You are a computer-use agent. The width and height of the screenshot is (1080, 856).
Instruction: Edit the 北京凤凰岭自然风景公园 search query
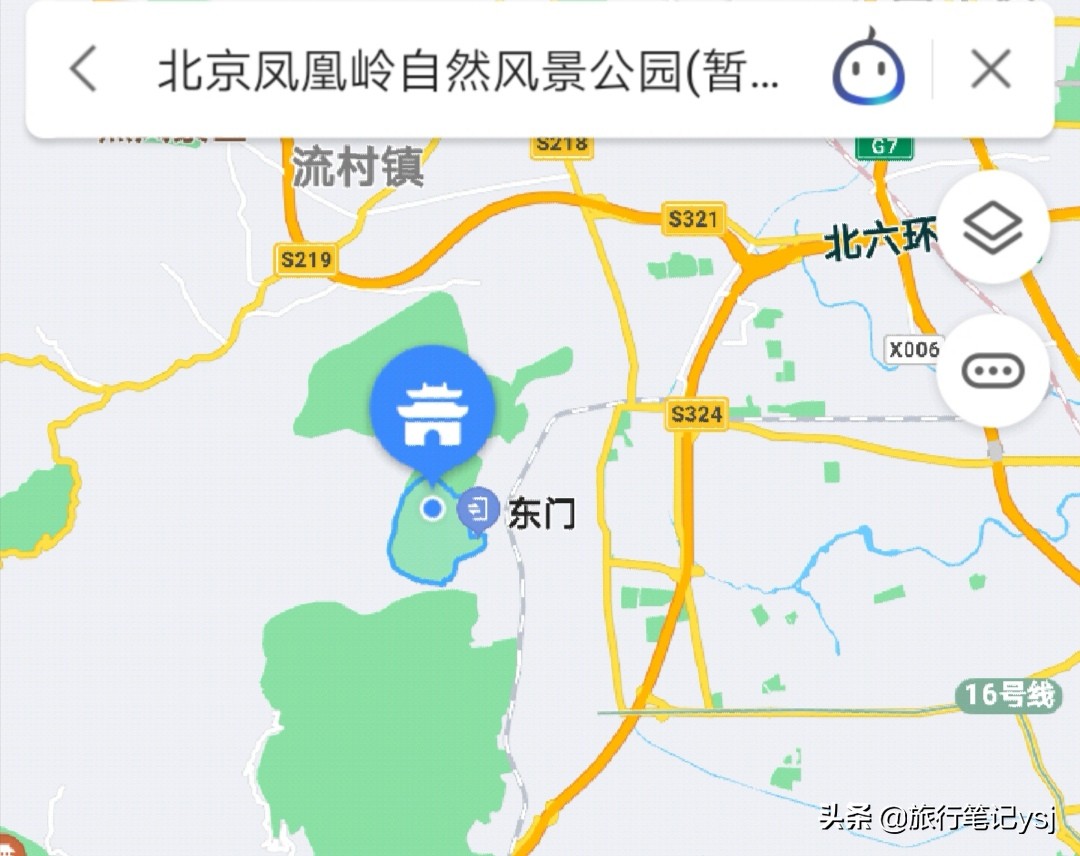coord(468,71)
